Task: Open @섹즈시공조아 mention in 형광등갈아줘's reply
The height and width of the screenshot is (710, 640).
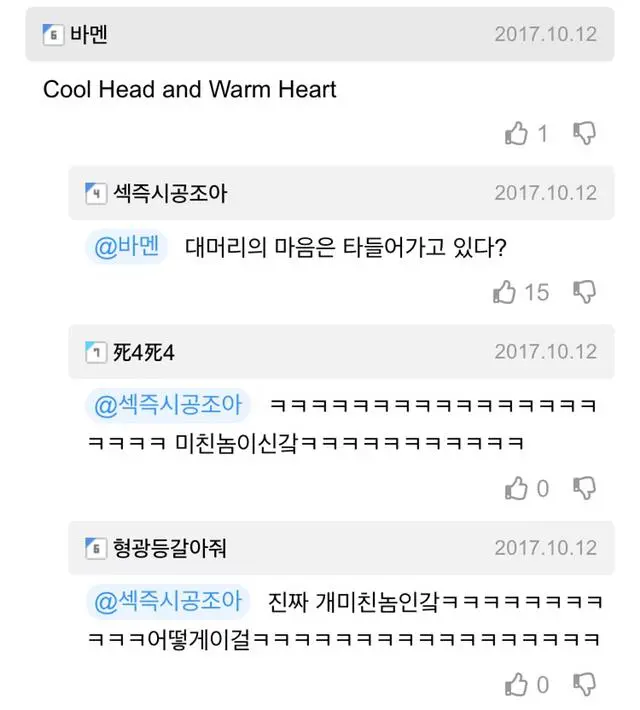Action: coord(168,601)
